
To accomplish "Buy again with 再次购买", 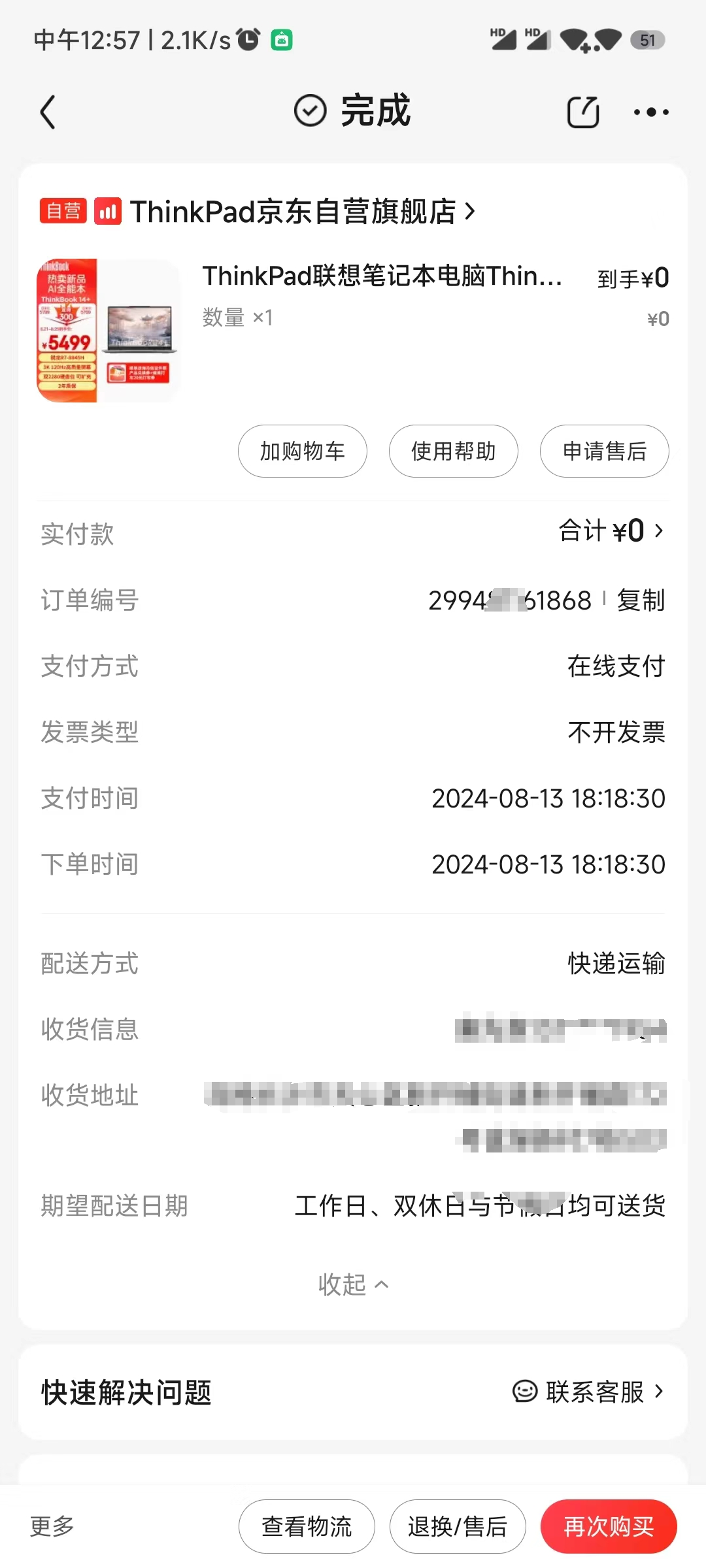I will pos(609,1527).
